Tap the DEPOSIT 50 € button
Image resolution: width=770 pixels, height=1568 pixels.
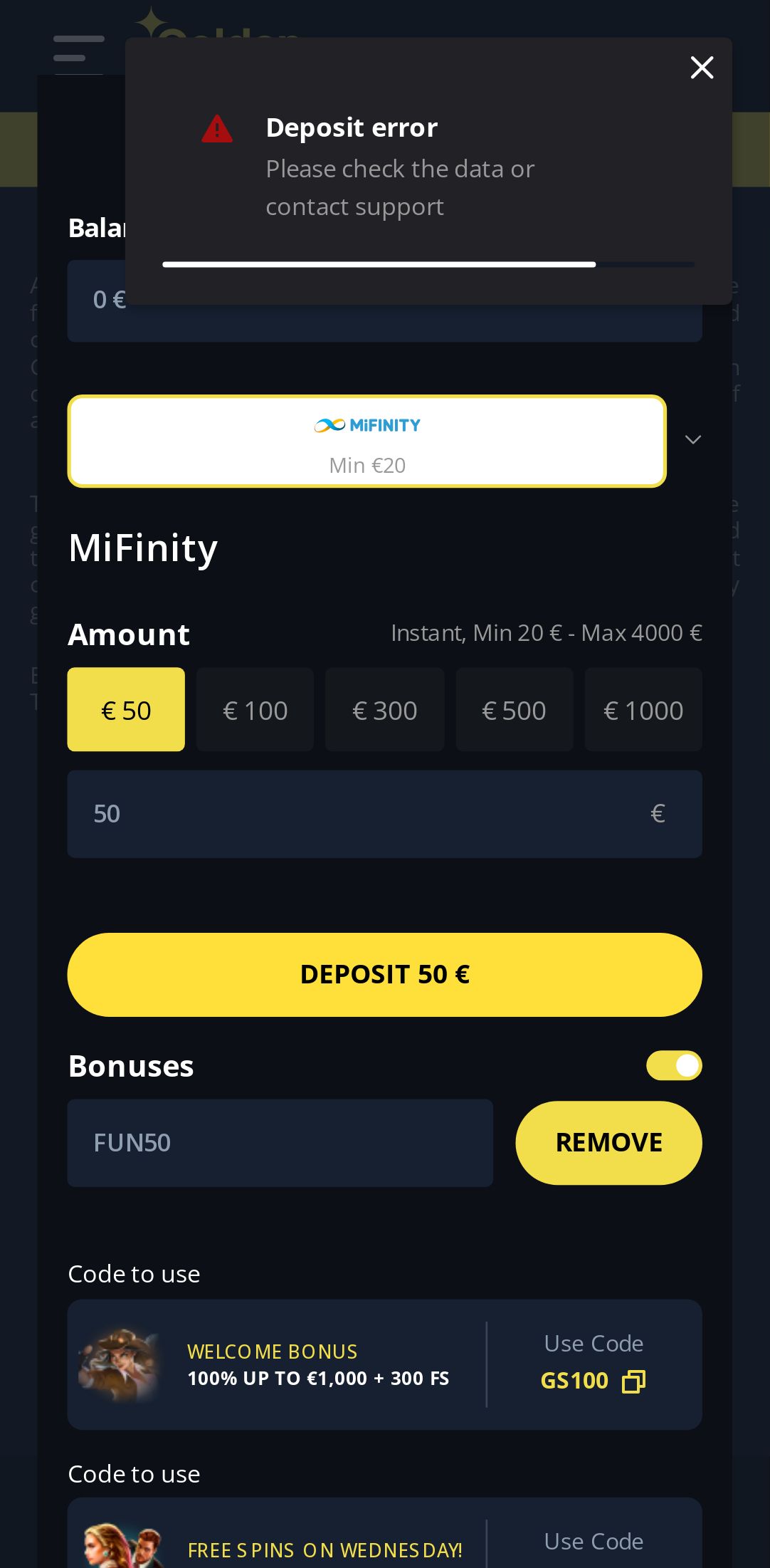point(384,974)
